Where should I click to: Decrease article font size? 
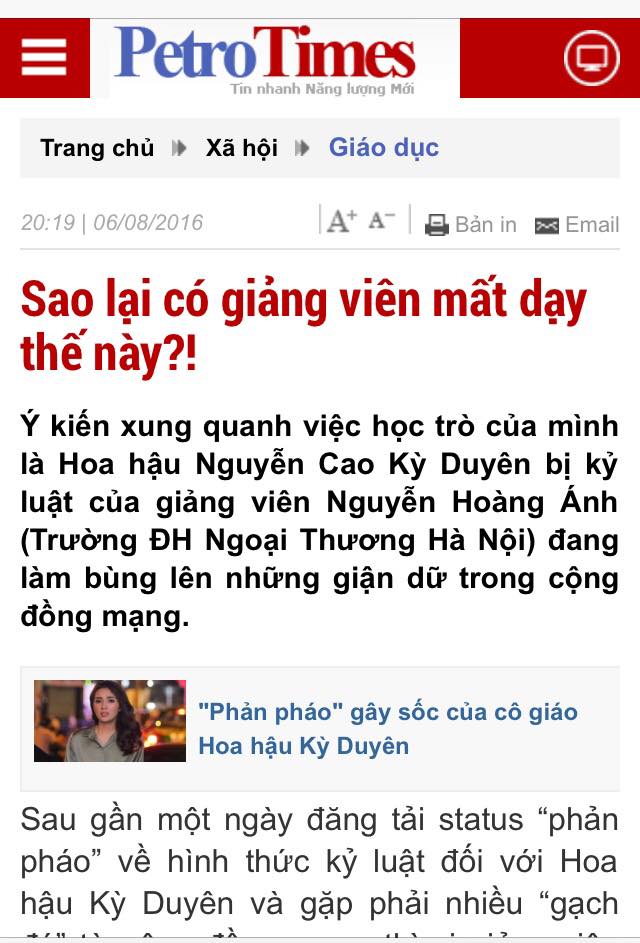[382, 221]
